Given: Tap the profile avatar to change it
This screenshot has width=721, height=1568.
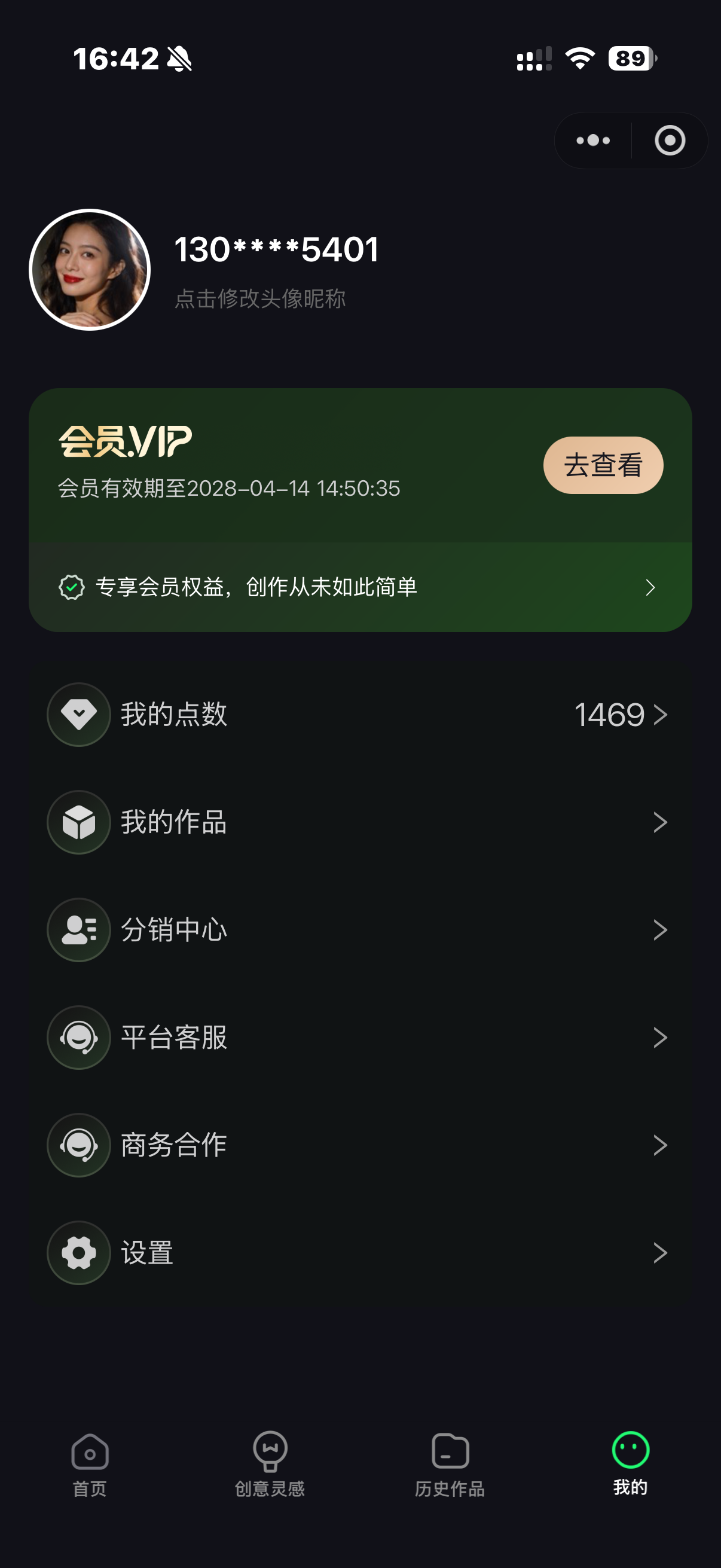Looking at the screenshot, I should [90, 270].
